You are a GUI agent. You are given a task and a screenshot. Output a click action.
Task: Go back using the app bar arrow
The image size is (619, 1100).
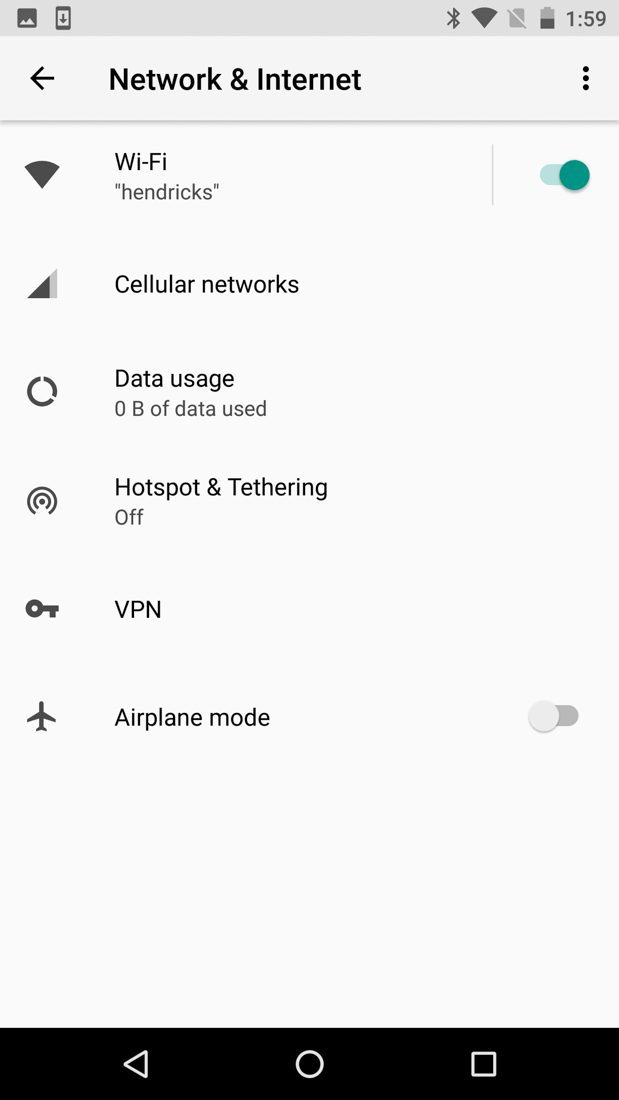pyautogui.click(x=42, y=78)
